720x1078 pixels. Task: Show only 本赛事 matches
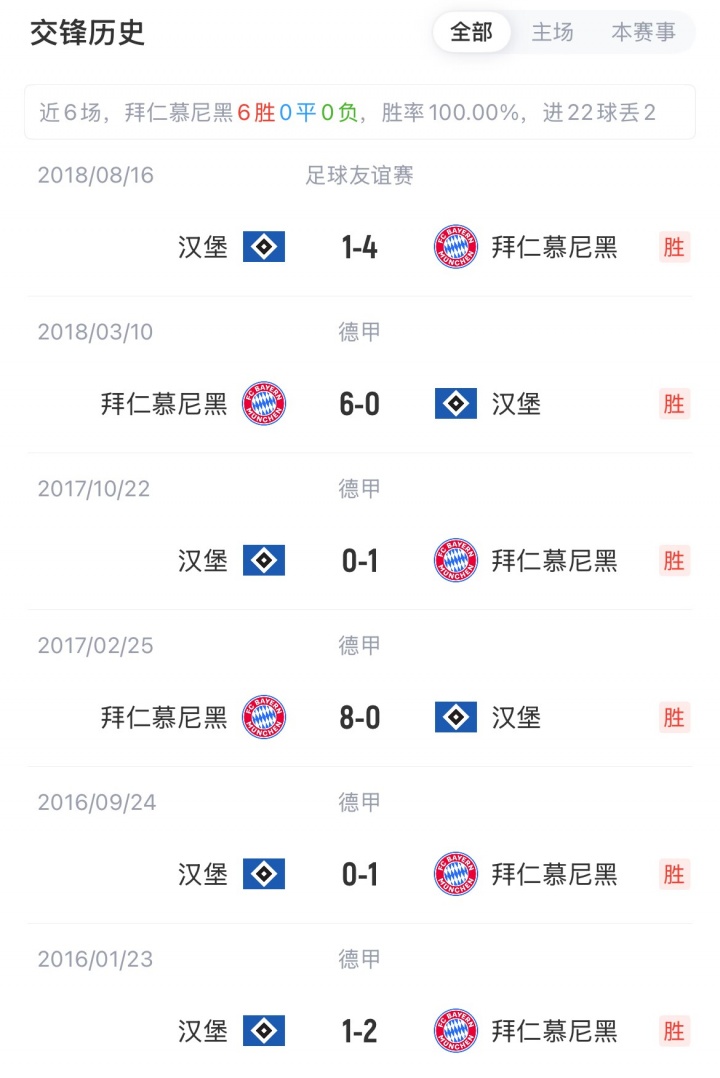pos(643,32)
